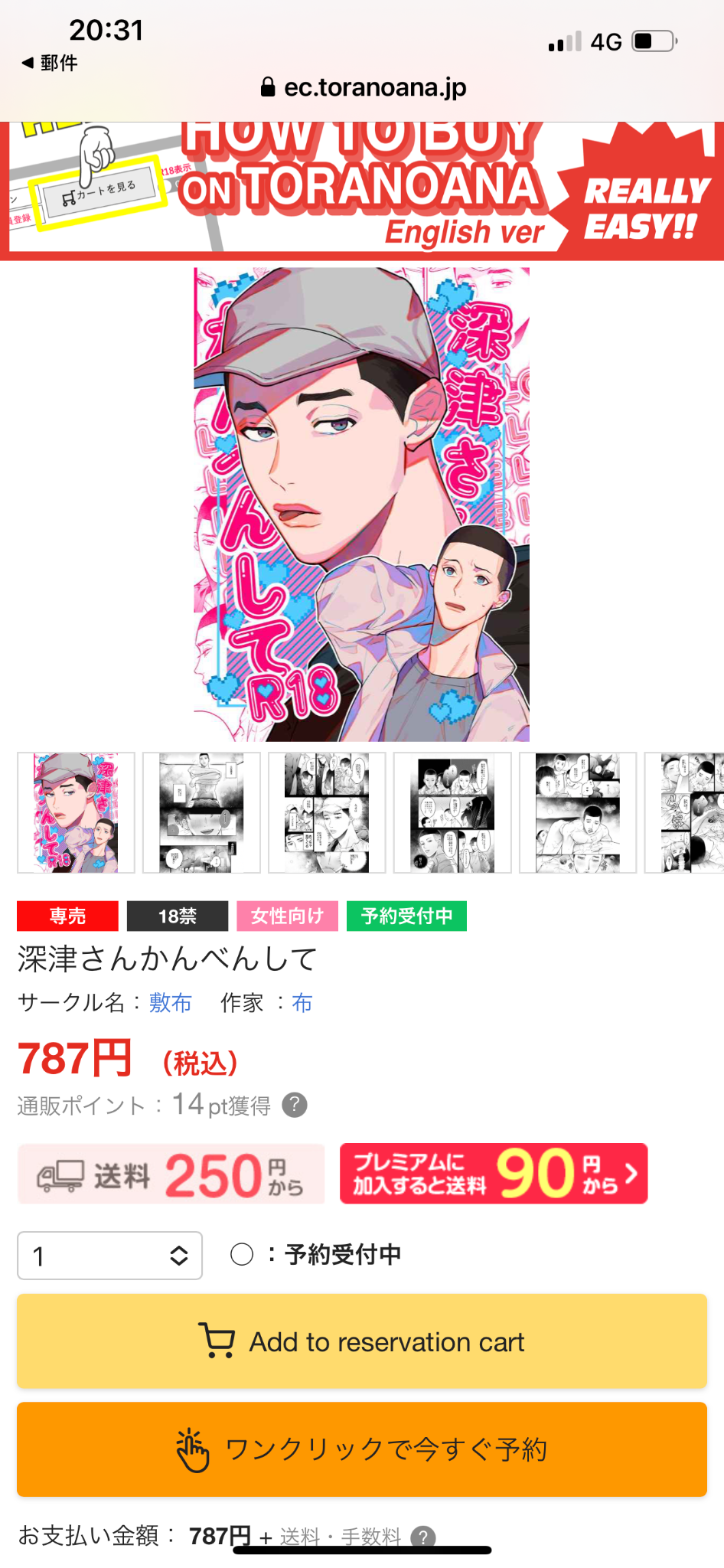Tap the 18禁 tag
Screen dimensions: 724x1568
point(178,916)
